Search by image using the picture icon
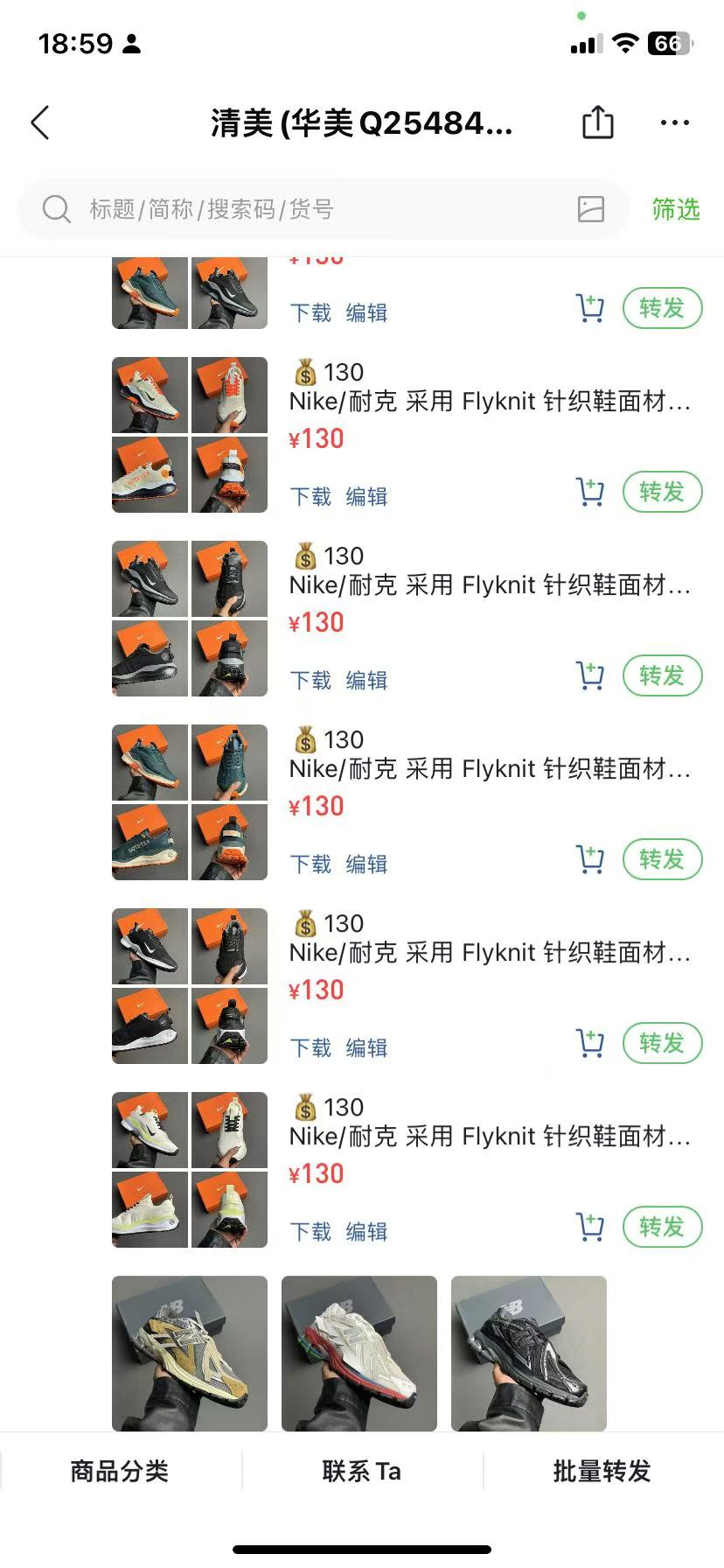 (591, 209)
